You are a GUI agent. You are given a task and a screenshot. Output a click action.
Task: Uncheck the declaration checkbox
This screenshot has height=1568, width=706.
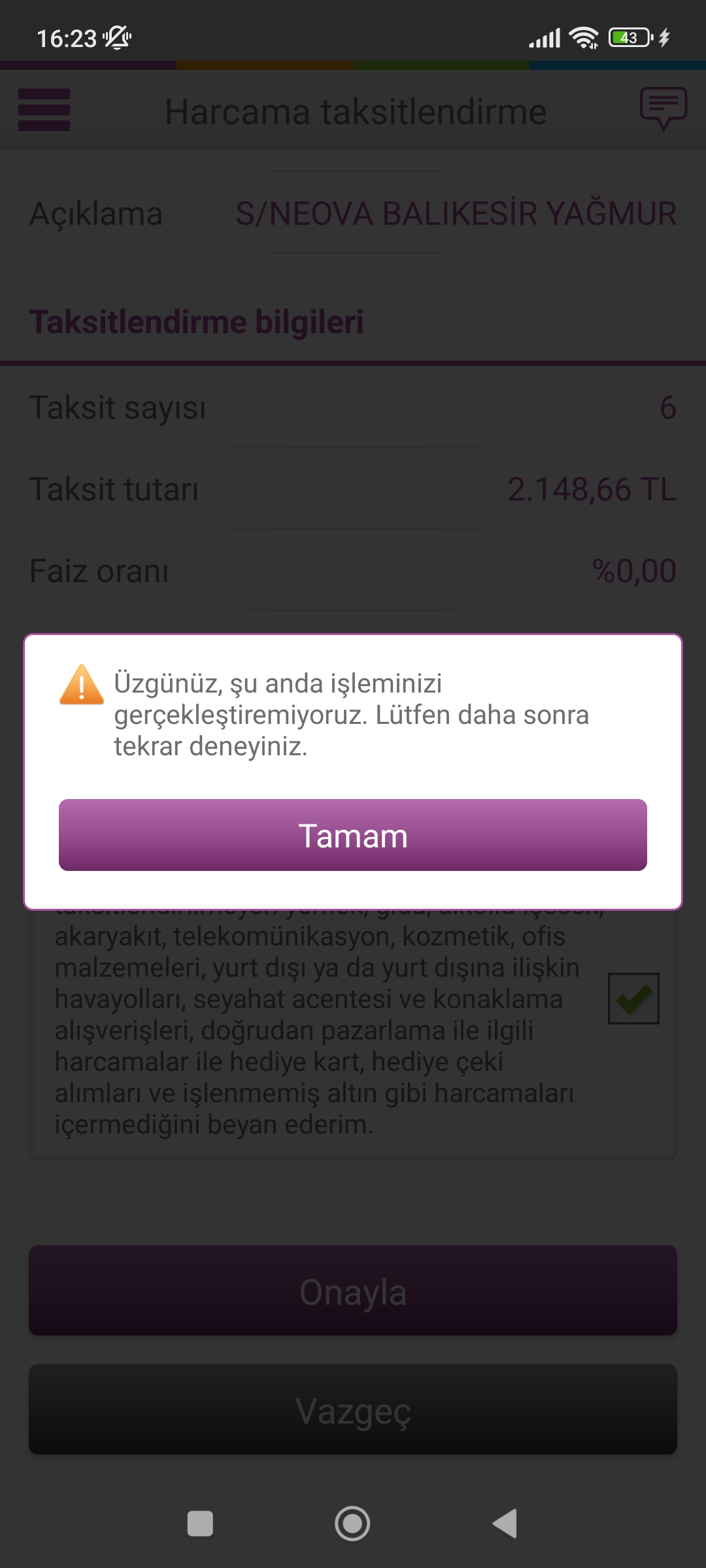633,998
